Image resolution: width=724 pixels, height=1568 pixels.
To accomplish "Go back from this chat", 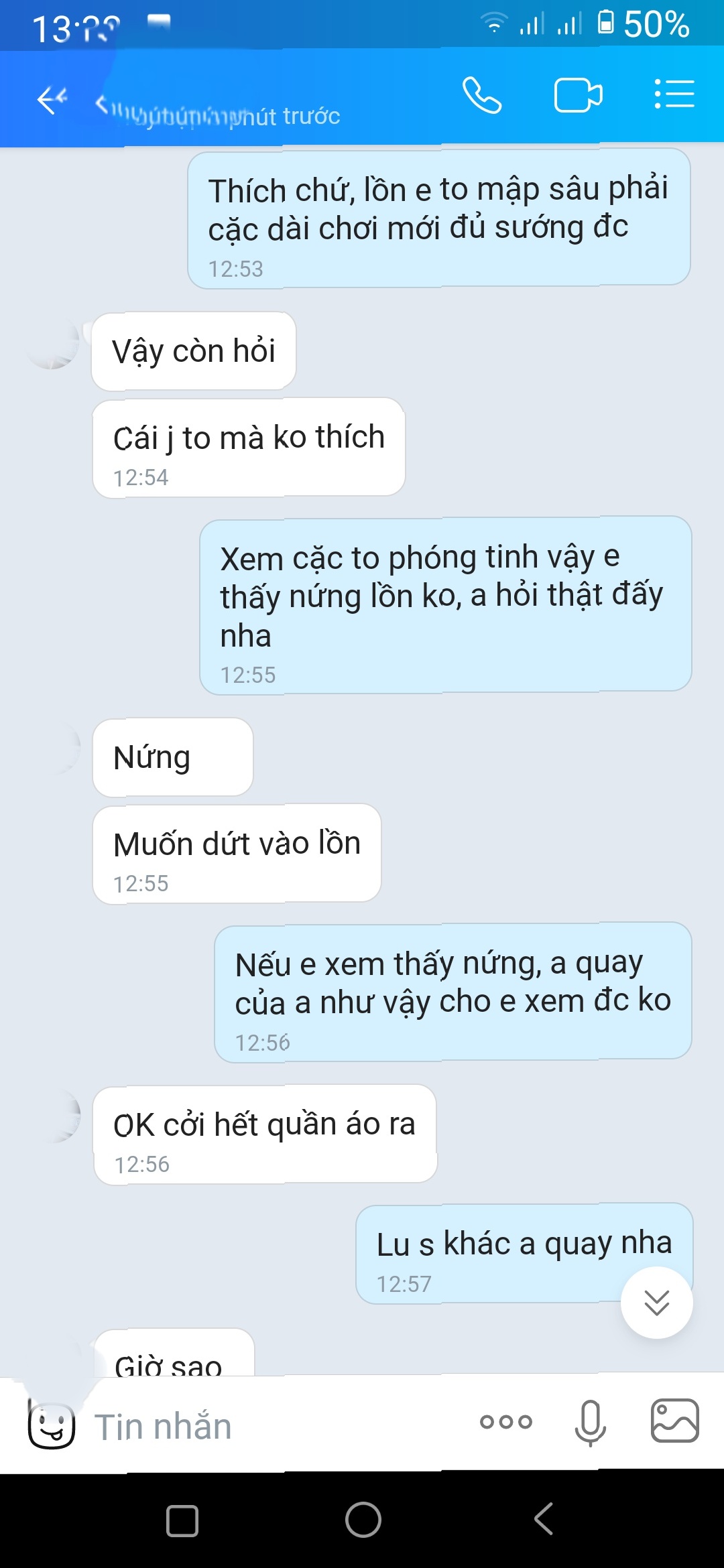I will [52, 100].
